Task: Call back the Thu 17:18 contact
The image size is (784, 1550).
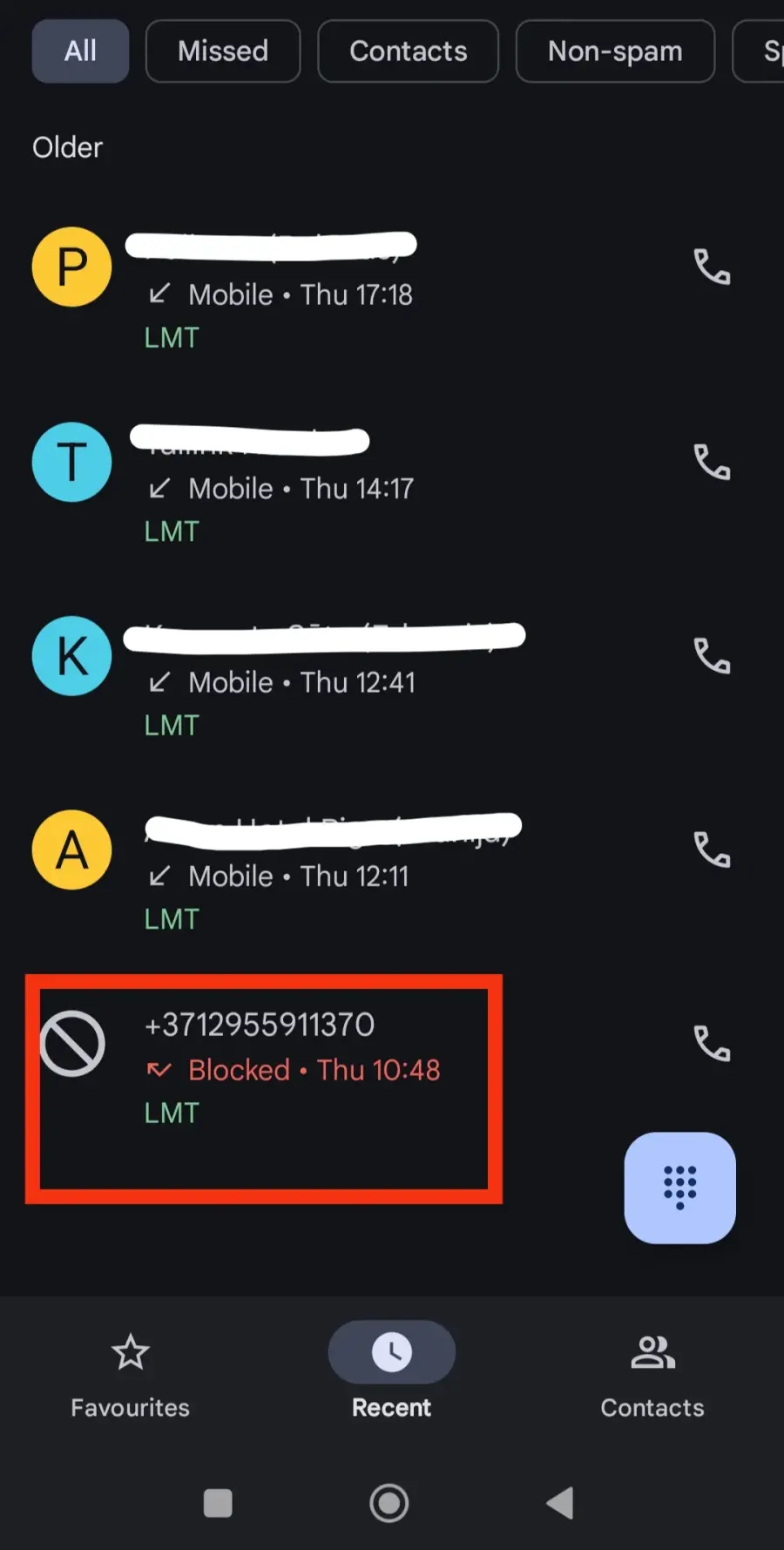Action: tap(712, 267)
